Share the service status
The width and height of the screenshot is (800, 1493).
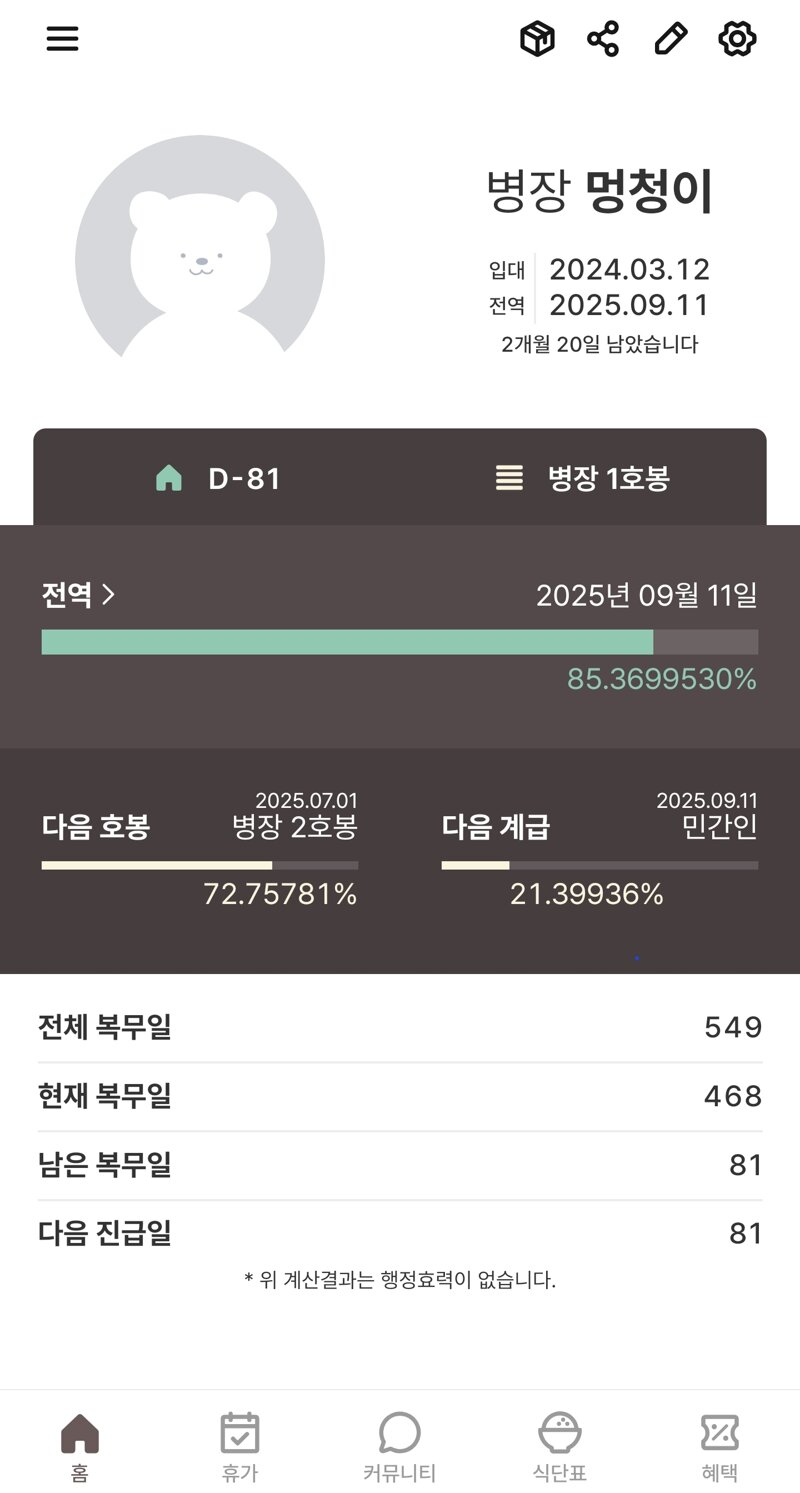click(x=603, y=39)
